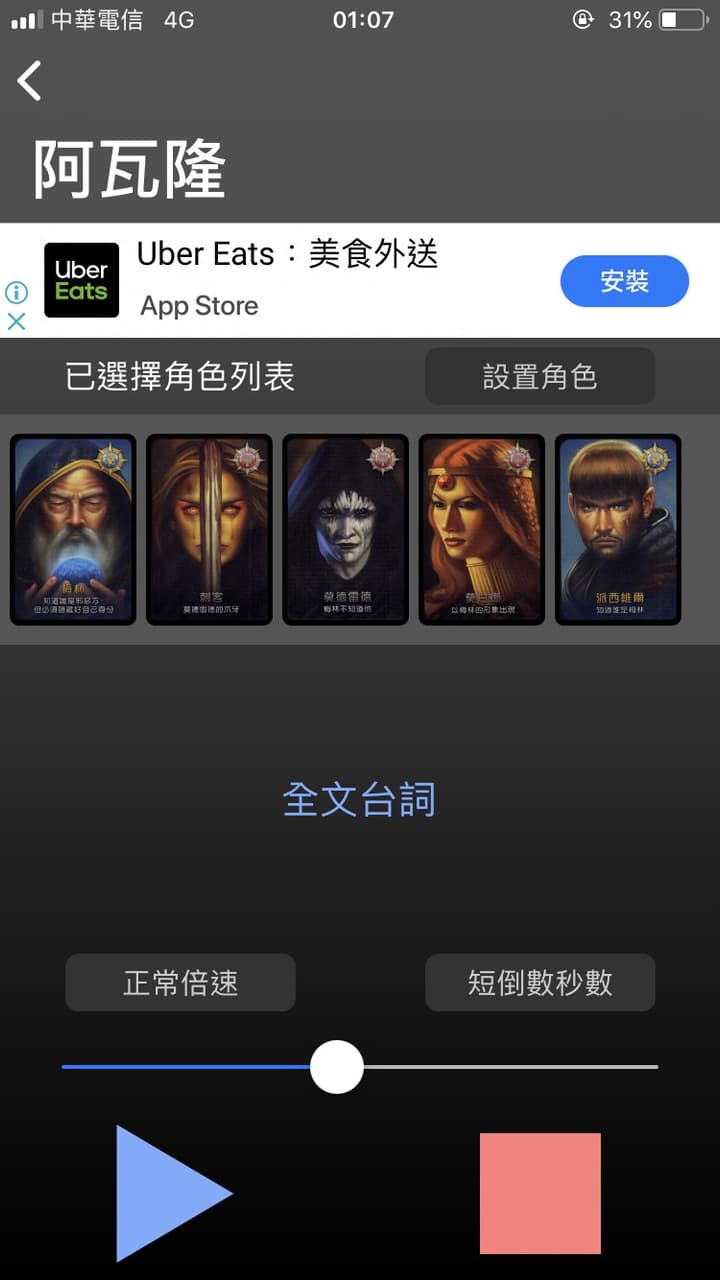Tap the speed slider track
The image size is (720, 1280).
360,1067
